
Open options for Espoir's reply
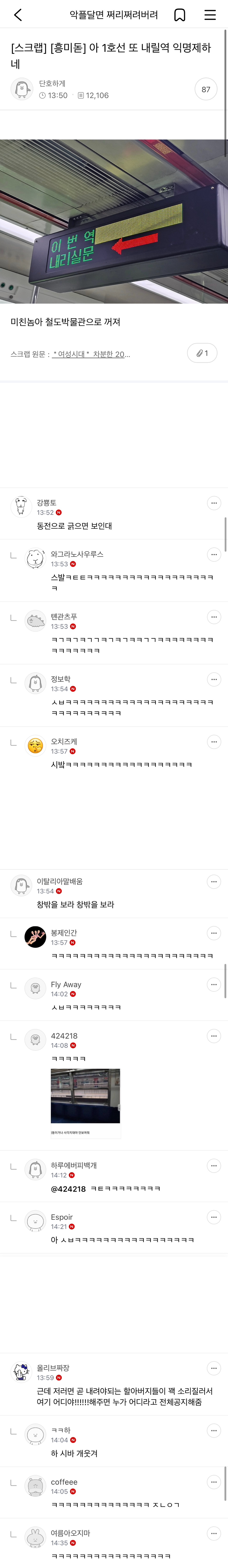click(x=213, y=1217)
